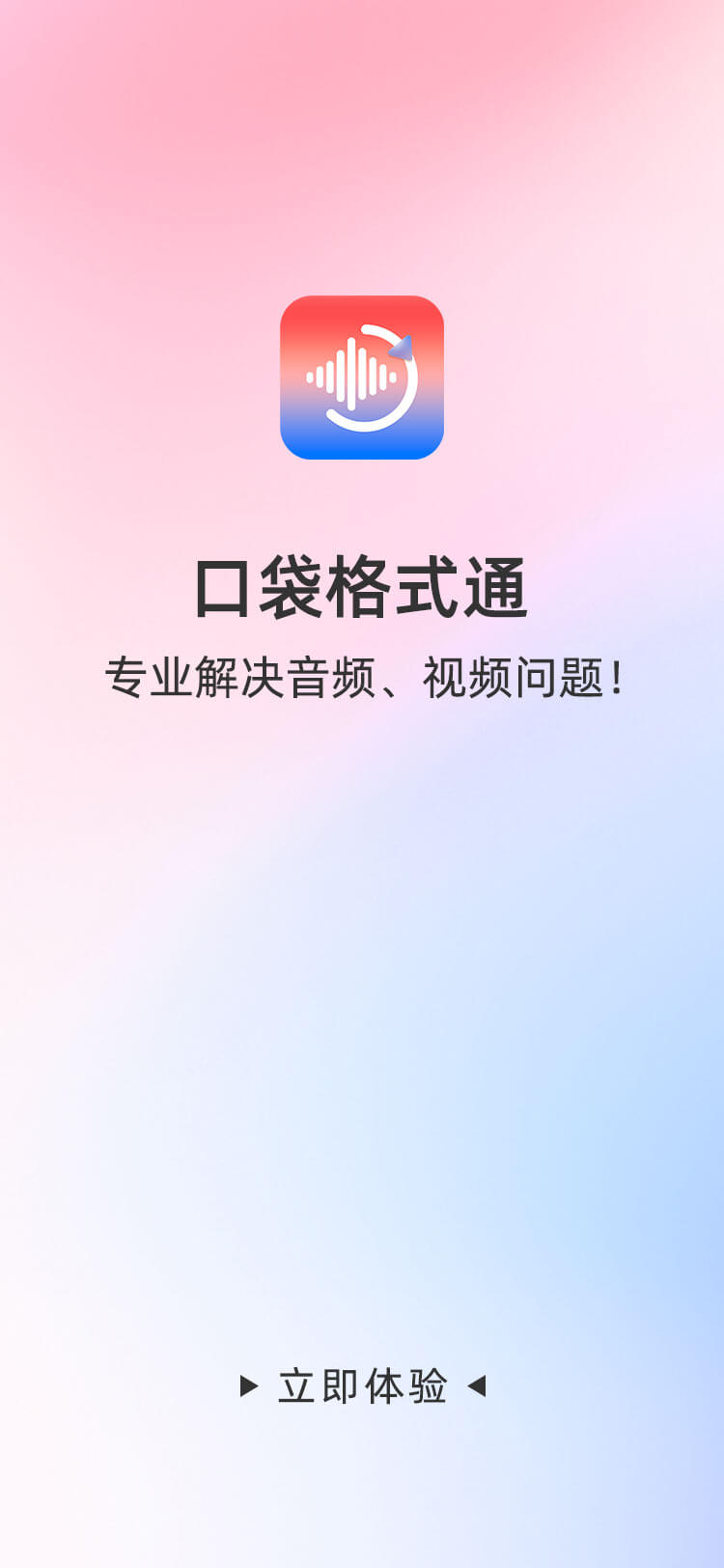The height and width of the screenshot is (1568, 724).
Task: Tap 立即体验 to start using the app
Action: [362, 1386]
